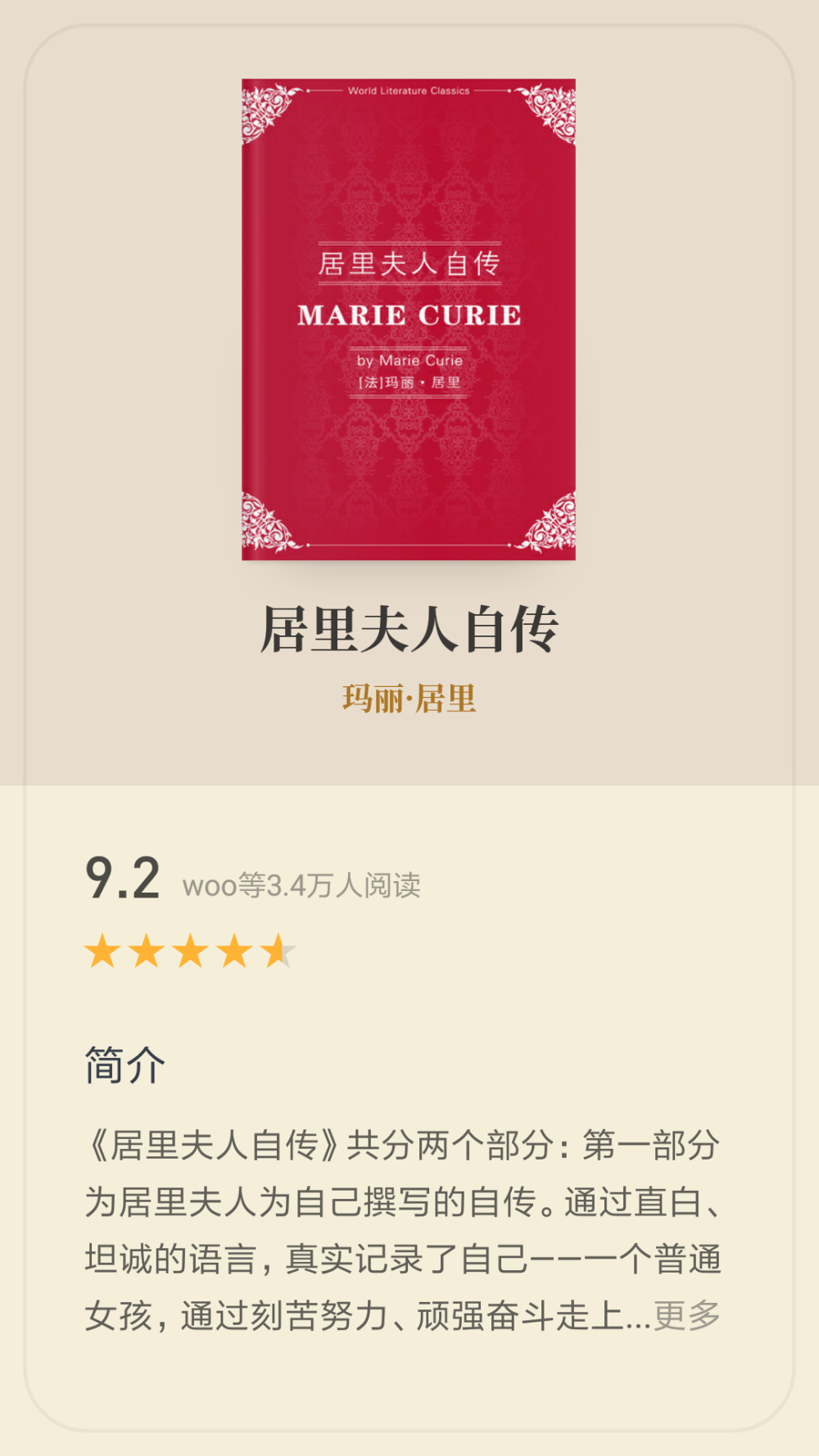This screenshot has height=1456, width=819.
Task: View the 9.2 rating details
Action: pos(123,879)
